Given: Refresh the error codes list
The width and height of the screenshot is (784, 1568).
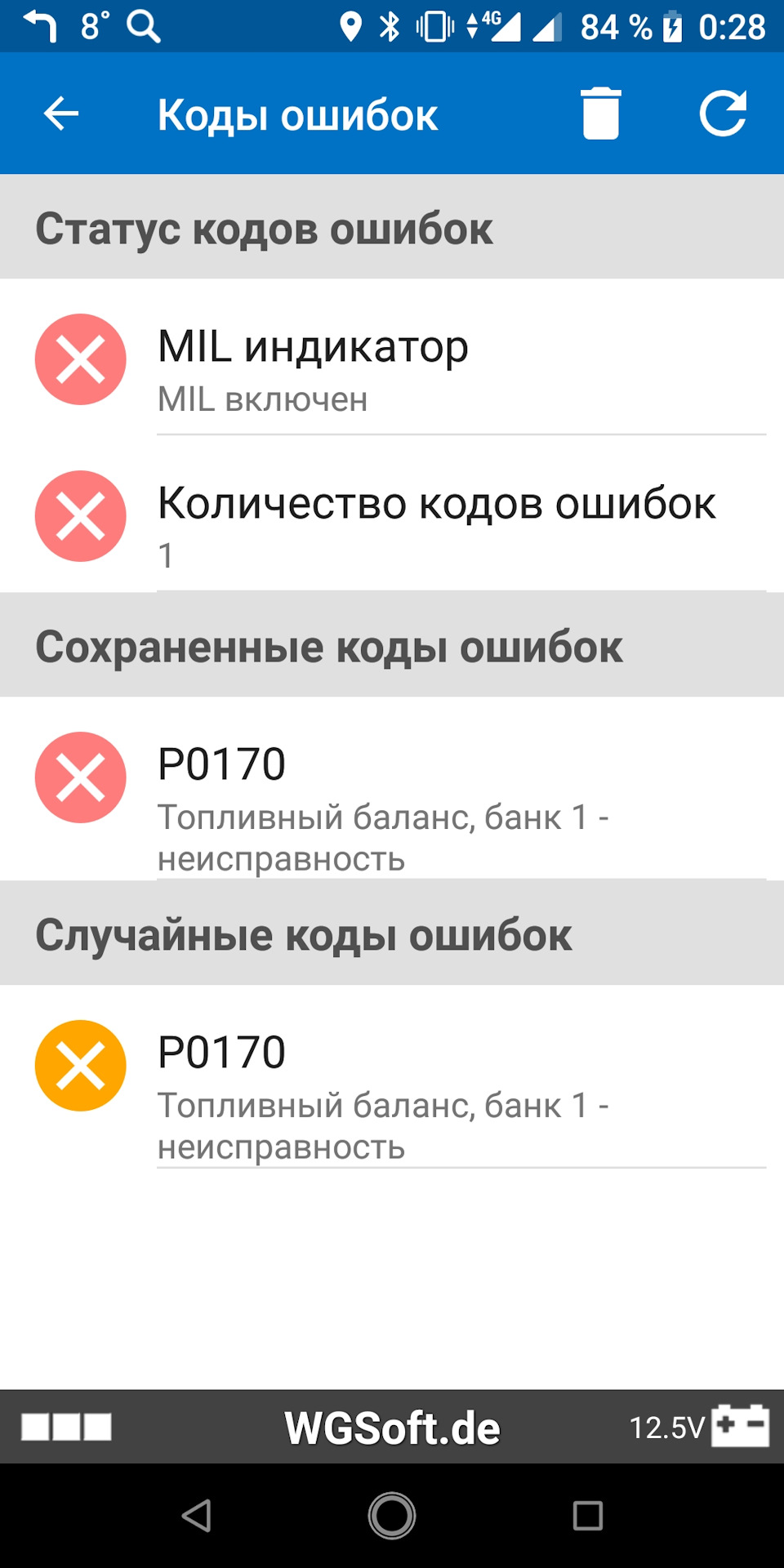Looking at the screenshot, I should click(x=723, y=114).
